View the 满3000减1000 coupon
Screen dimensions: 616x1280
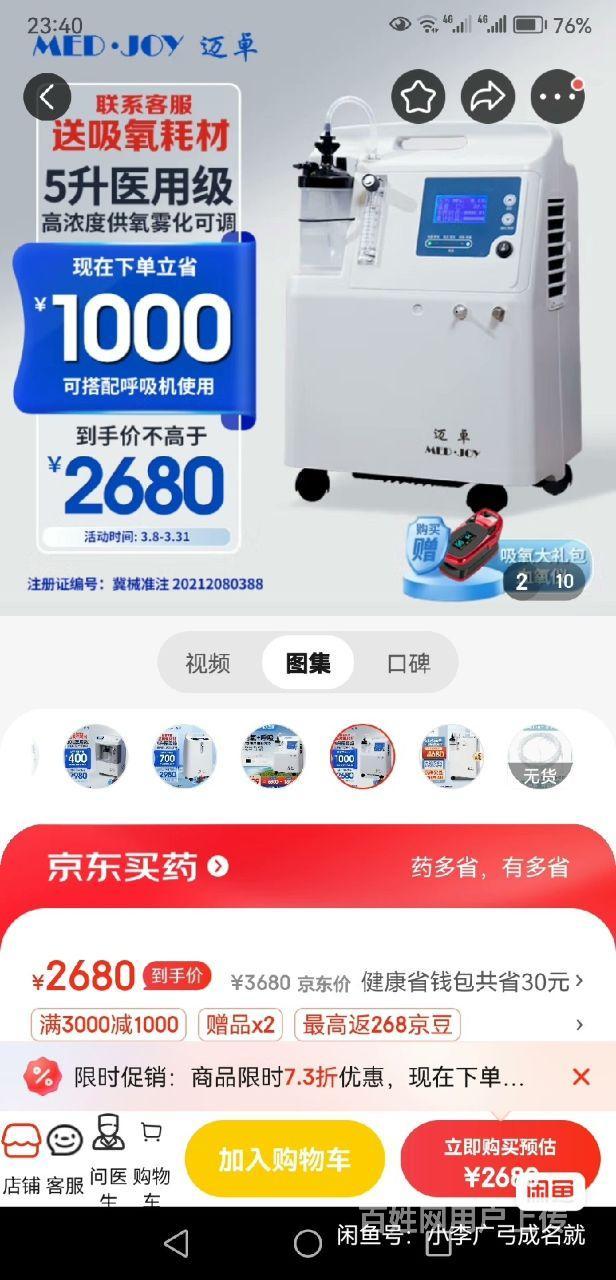(x=109, y=1024)
